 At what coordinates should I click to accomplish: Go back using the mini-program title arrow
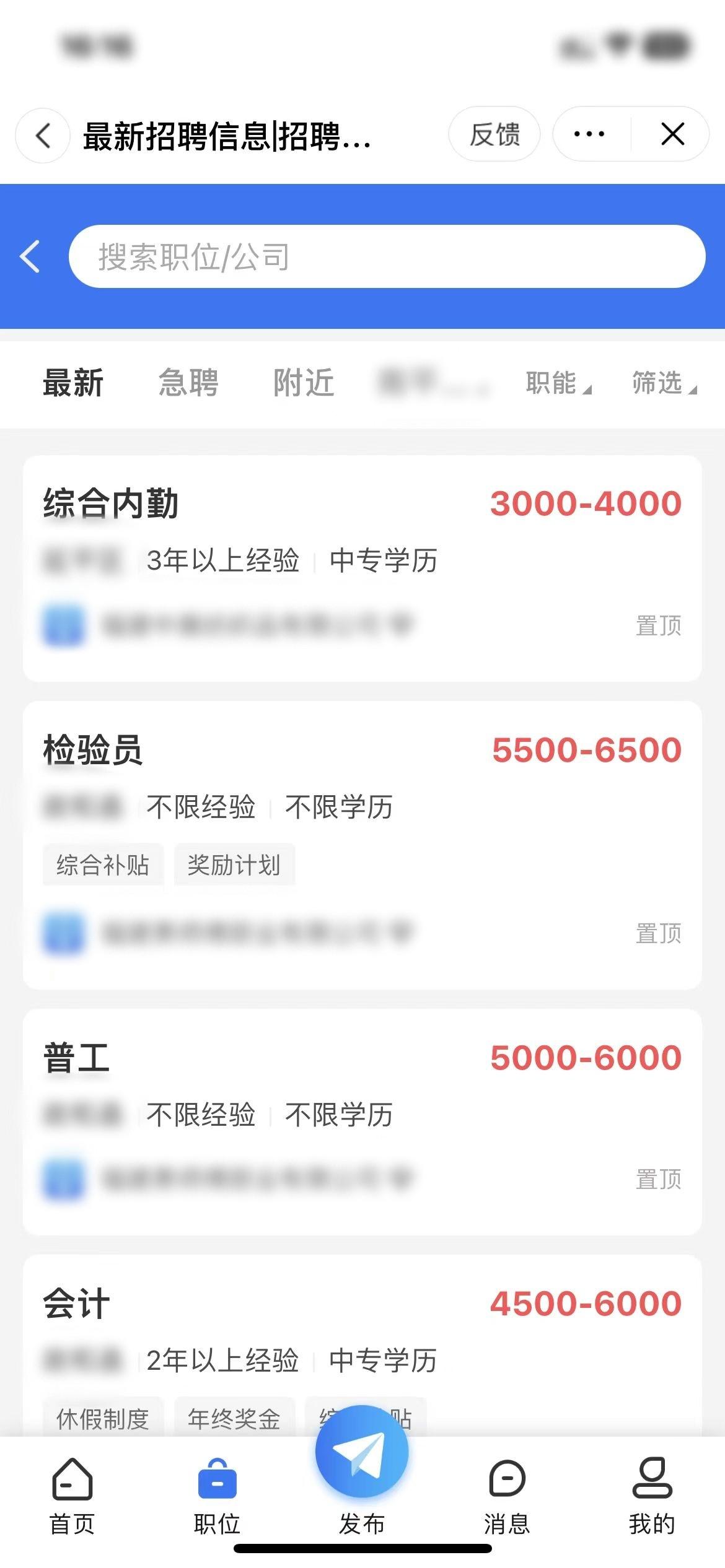(42, 135)
